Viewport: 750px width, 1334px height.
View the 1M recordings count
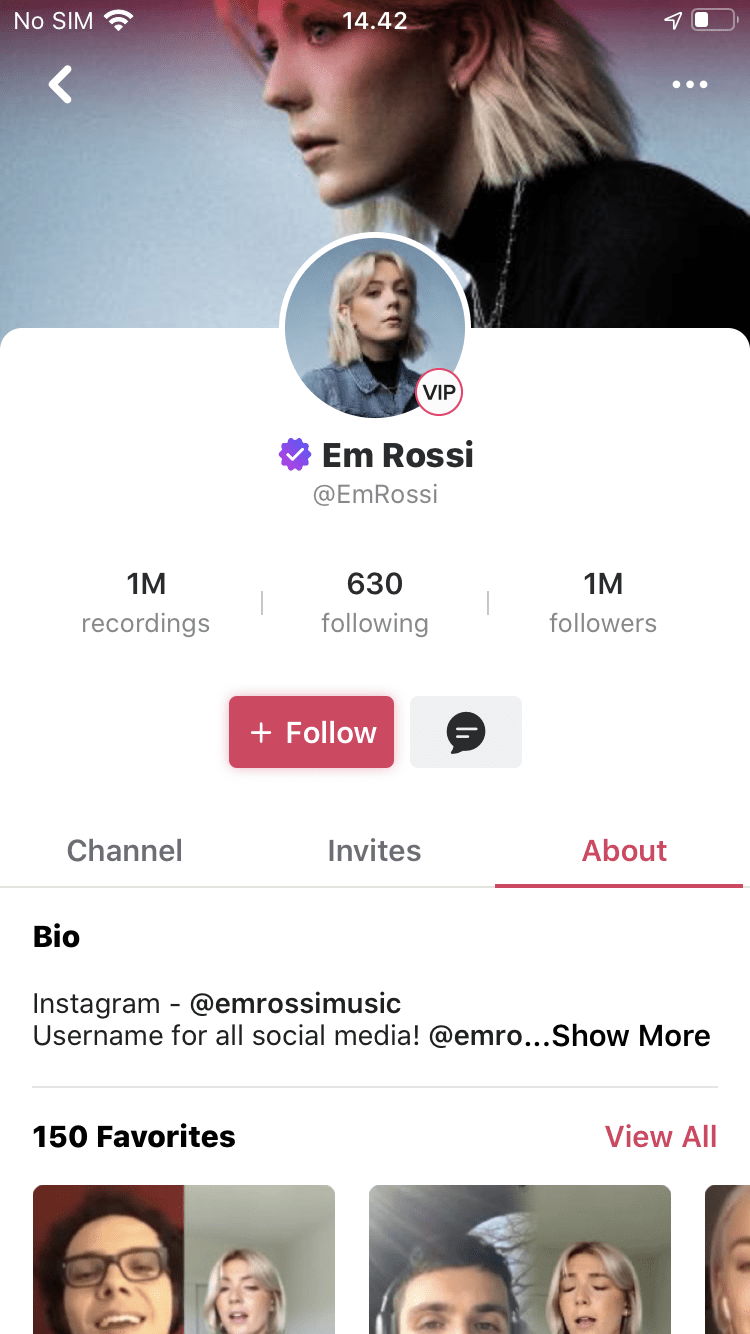[x=146, y=602]
